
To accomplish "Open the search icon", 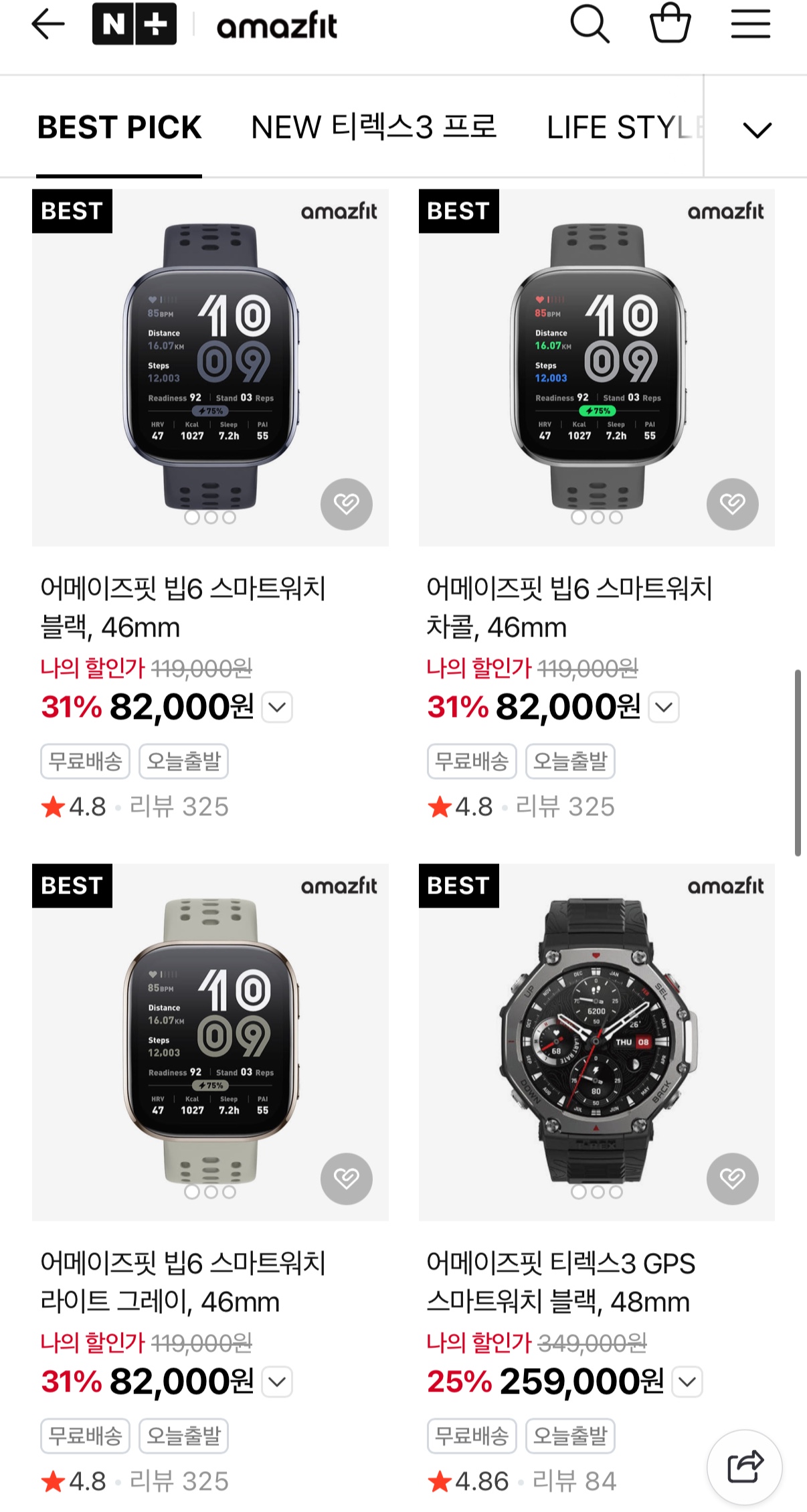I will tap(590, 25).
